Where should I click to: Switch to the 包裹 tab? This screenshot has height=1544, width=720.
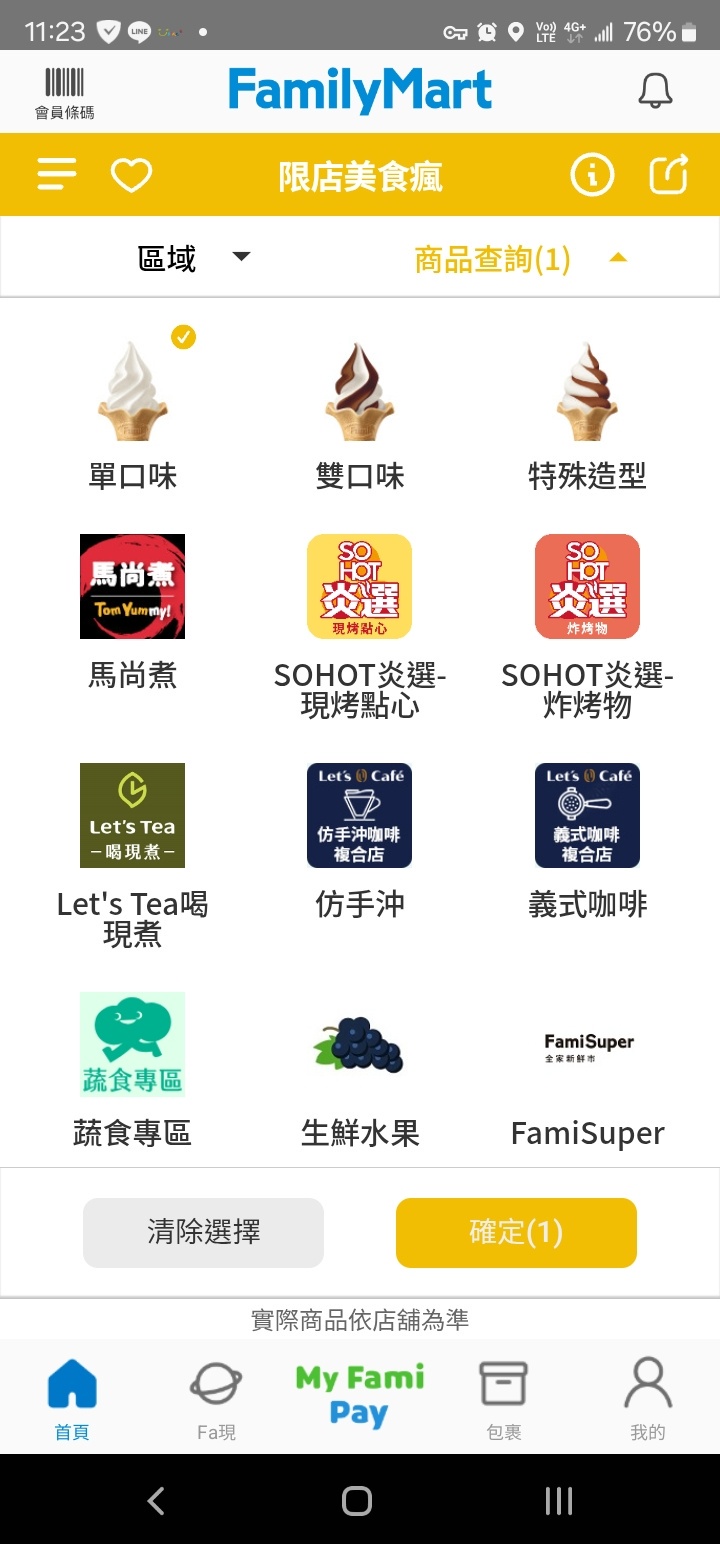coord(504,1400)
